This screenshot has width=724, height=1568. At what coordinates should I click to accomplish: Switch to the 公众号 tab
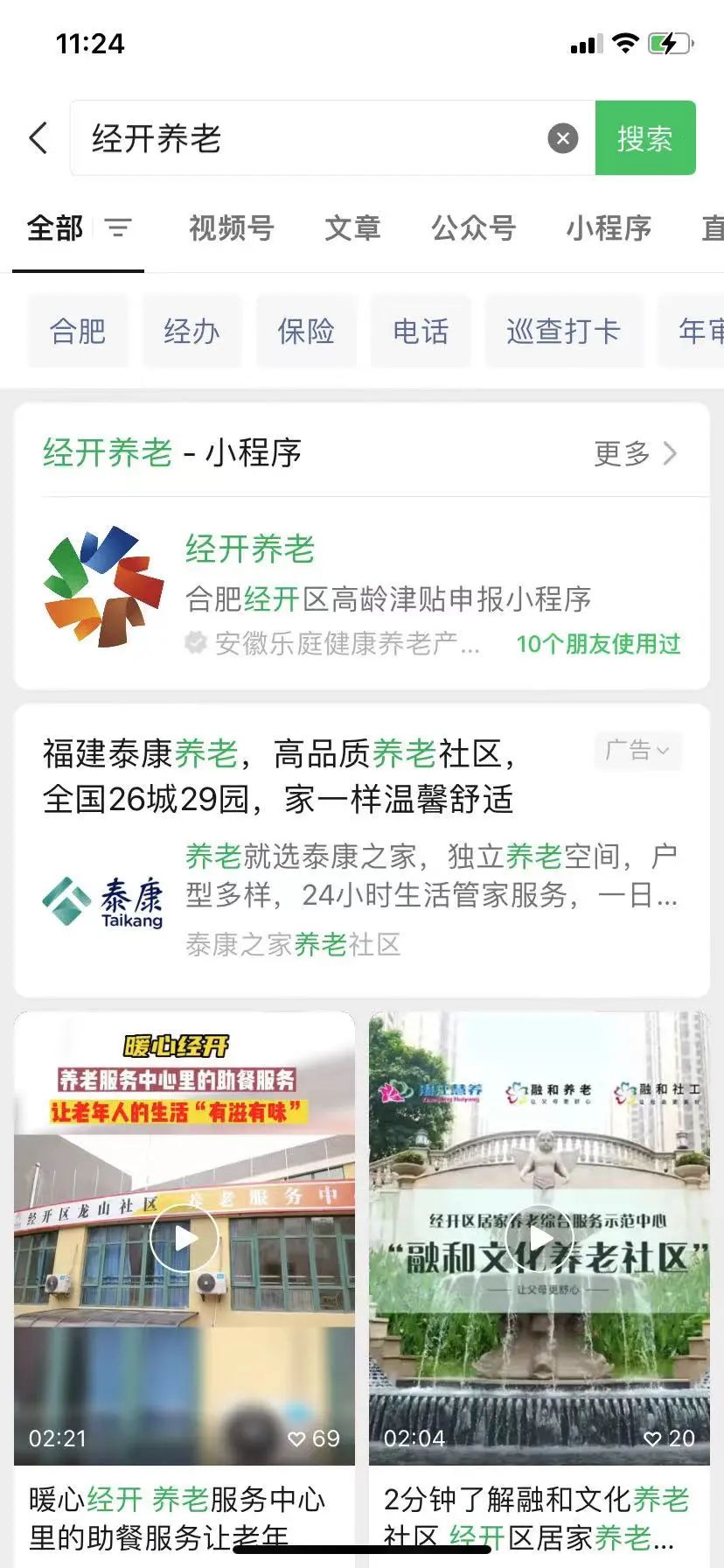(473, 228)
